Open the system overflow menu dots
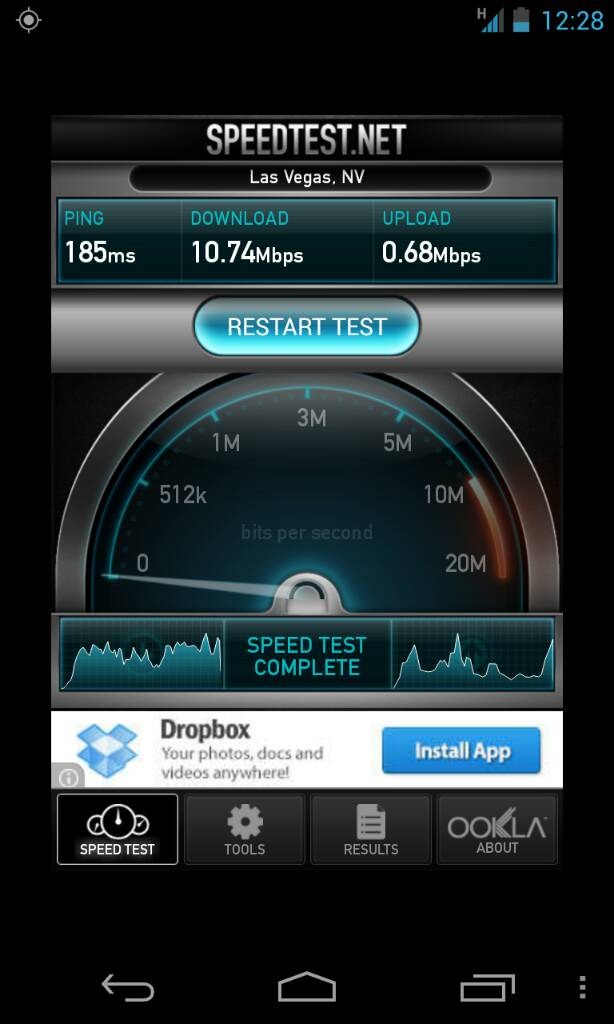The height and width of the screenshot is (1024, 614). click(583, 988)
